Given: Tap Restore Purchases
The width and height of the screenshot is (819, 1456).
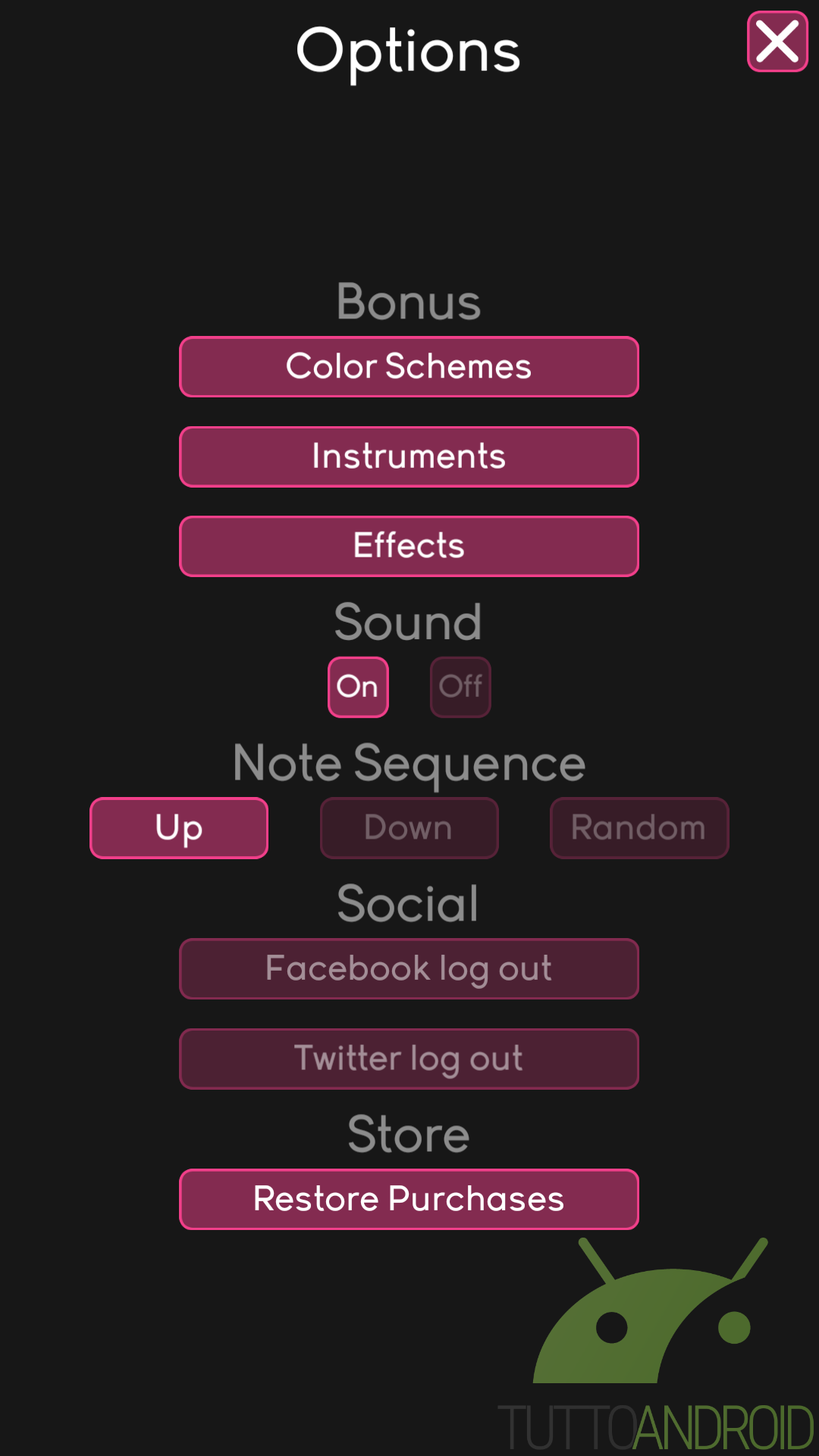Looking at the screenshot, I should [x=409, y=1200].
